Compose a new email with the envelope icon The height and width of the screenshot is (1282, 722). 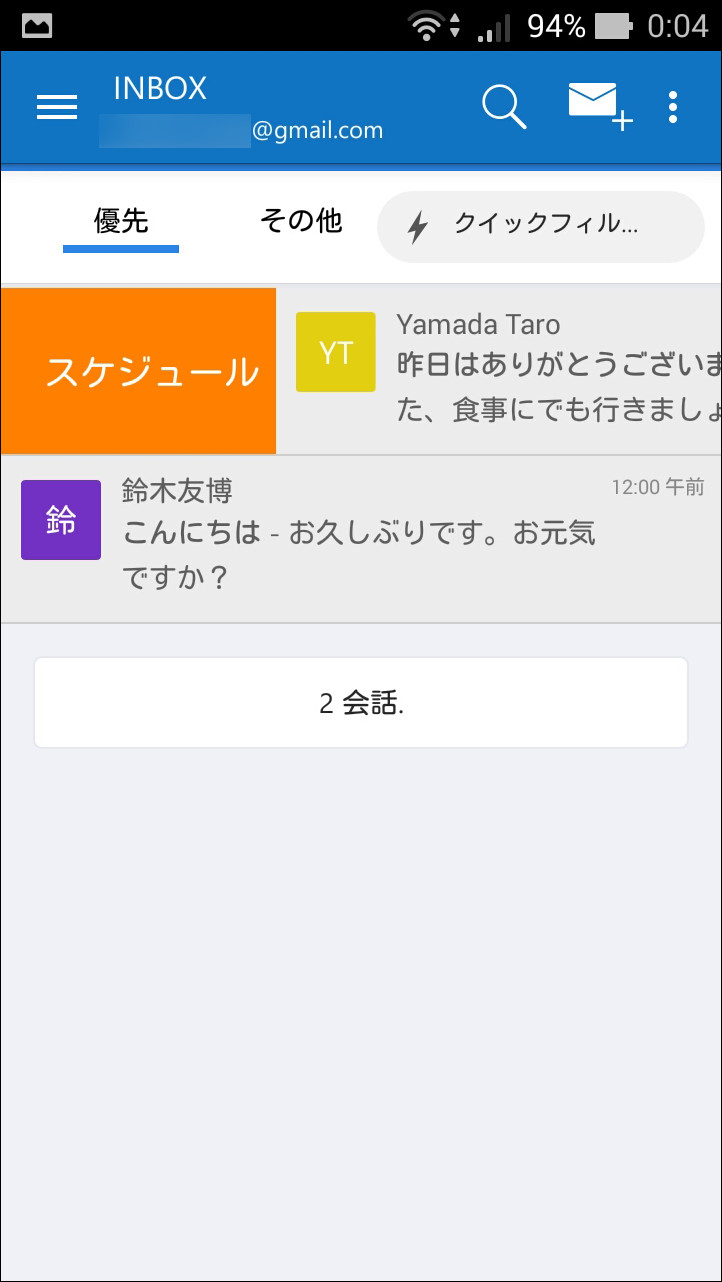click(x=597, y=105)
